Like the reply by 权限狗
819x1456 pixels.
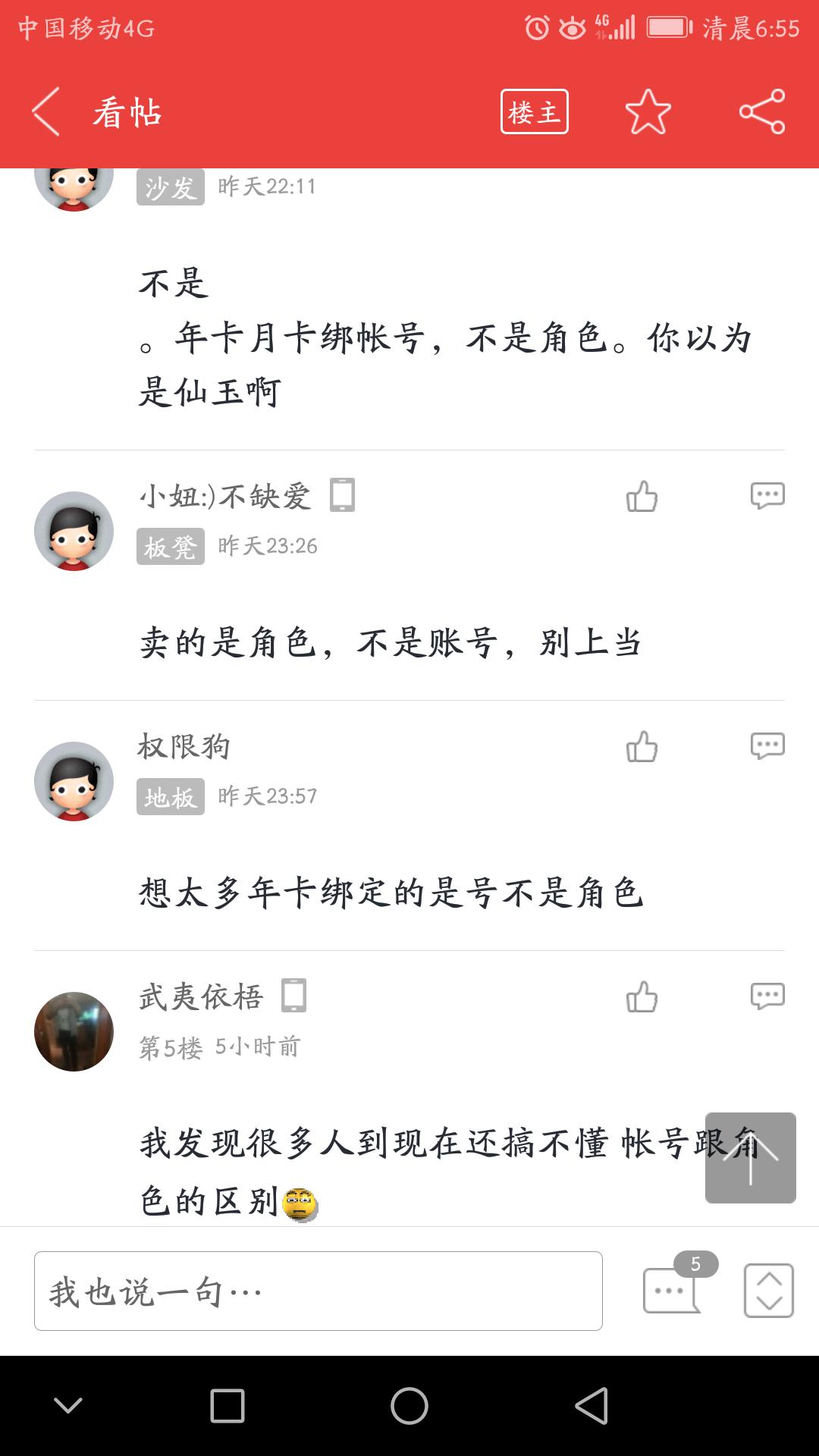(642, 747)
